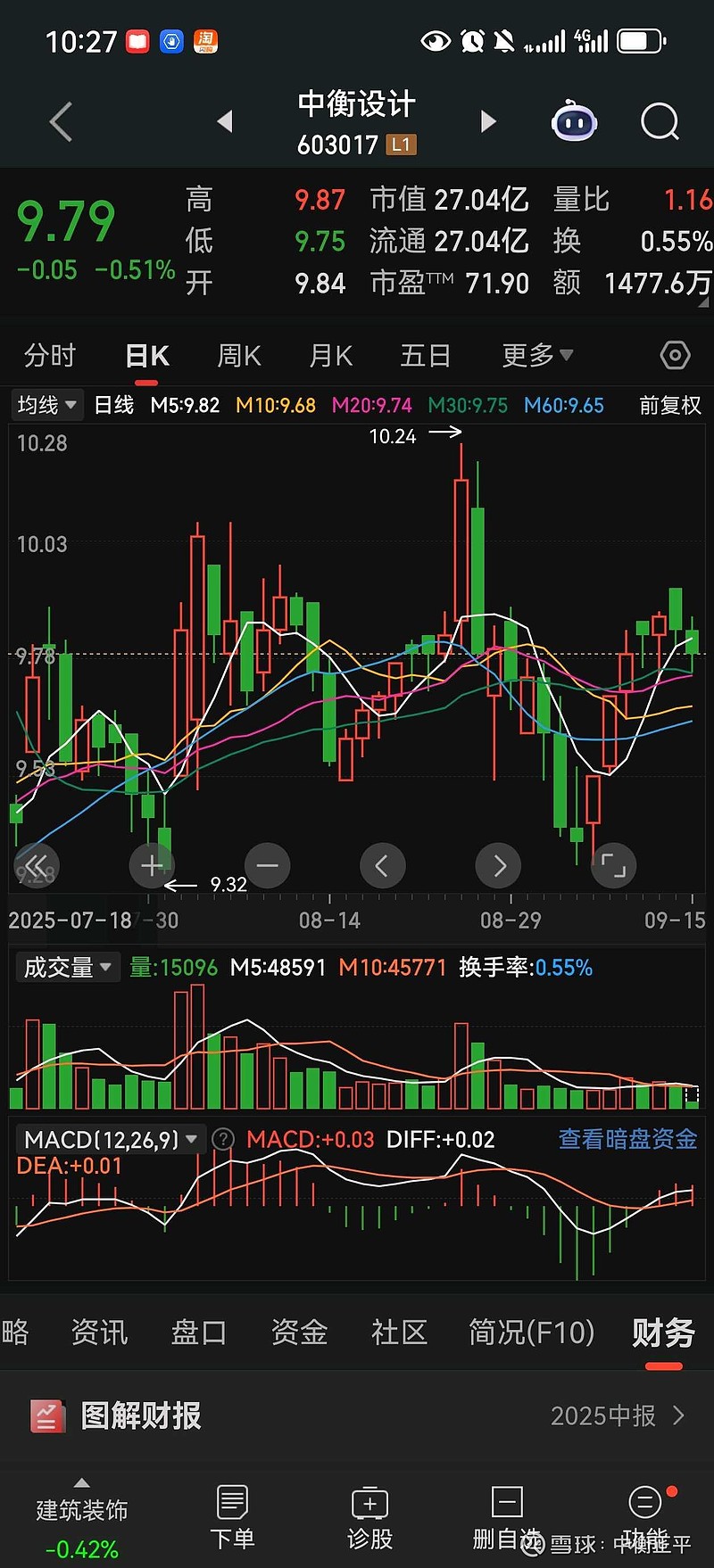Open the 成交量 indicator dropdown
Screen dimensions: 714x1568
[68, 968]
